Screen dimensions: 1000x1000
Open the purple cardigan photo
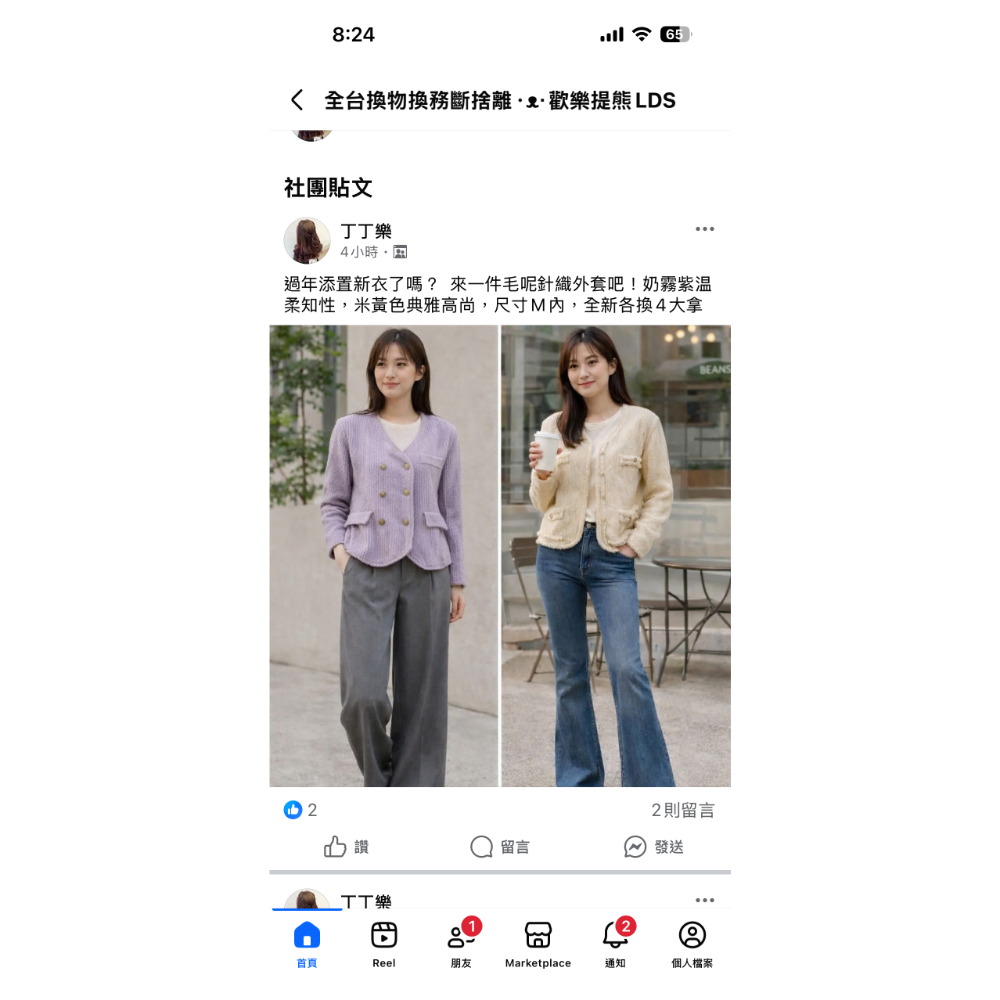pyautogui.click(x=383, y=555)
